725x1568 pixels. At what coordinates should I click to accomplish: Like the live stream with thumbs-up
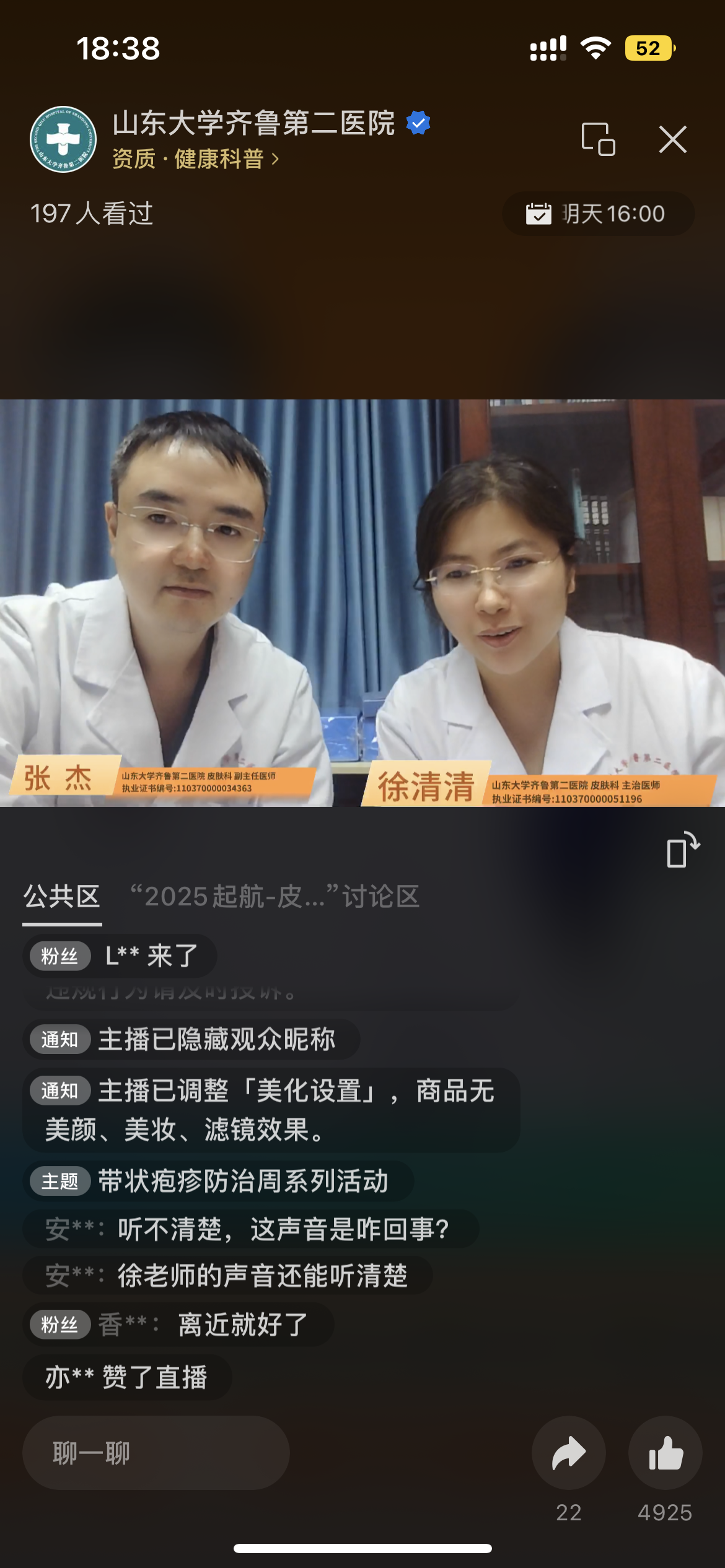point(665,1453)
